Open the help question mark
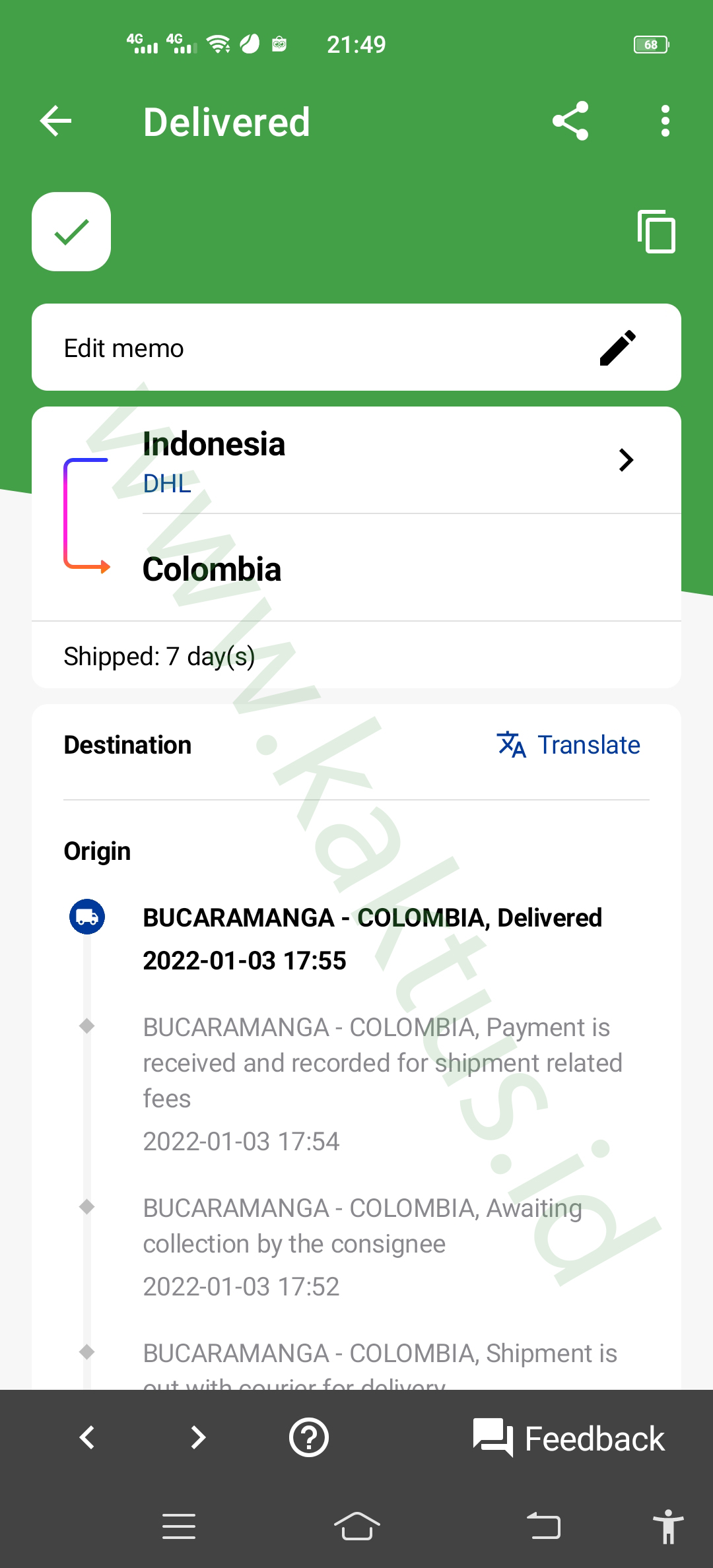The image size is (713, 1568). coord(309,1437)
